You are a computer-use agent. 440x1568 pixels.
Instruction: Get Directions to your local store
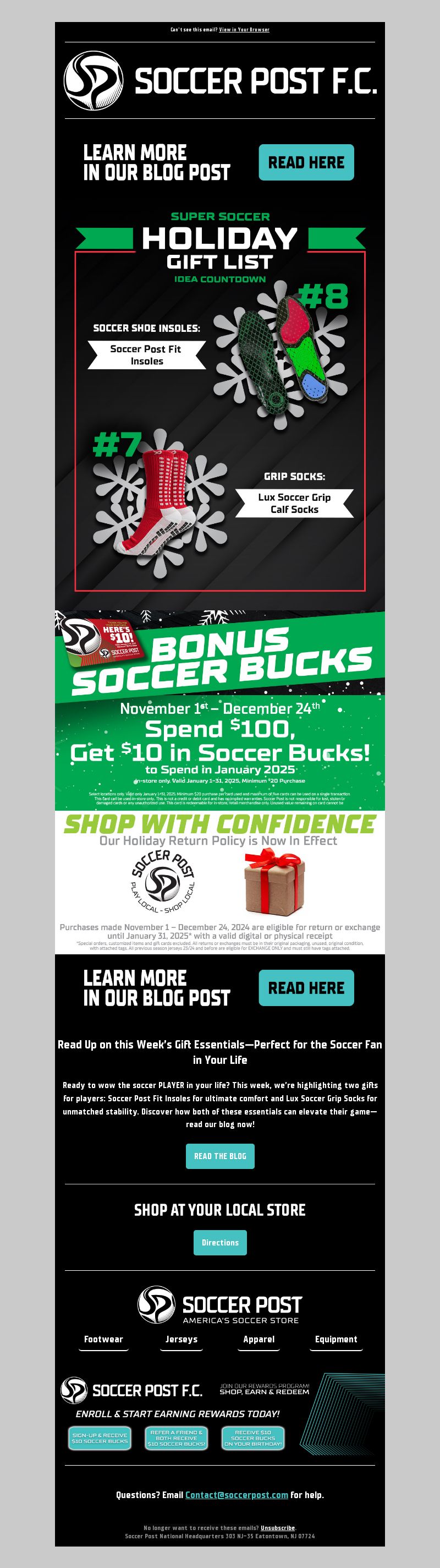[x=219, y=1242]
